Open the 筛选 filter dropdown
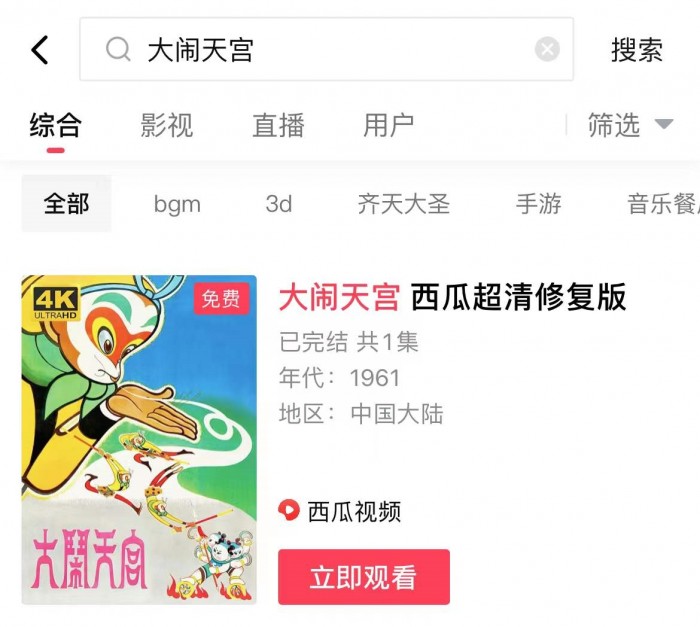The width and height of the screenshot is (700, 627). click(630, 125)
